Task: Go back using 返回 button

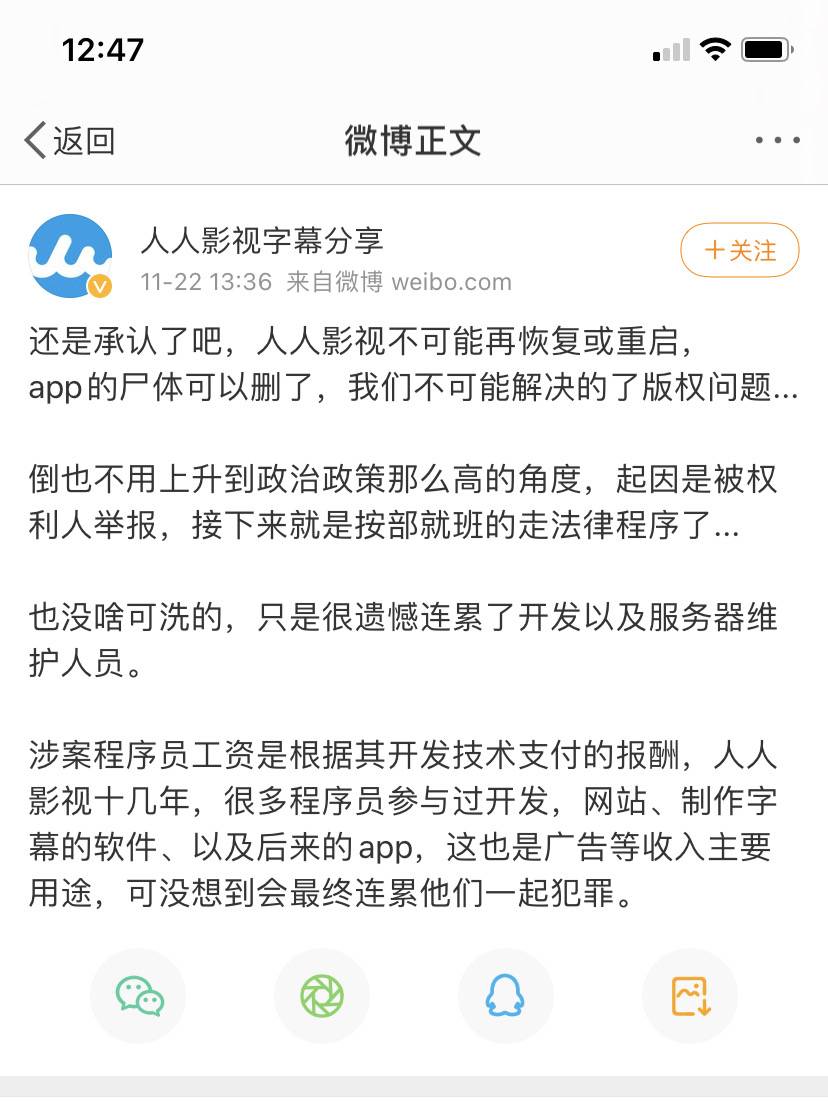Action: (x=68, y=141)
